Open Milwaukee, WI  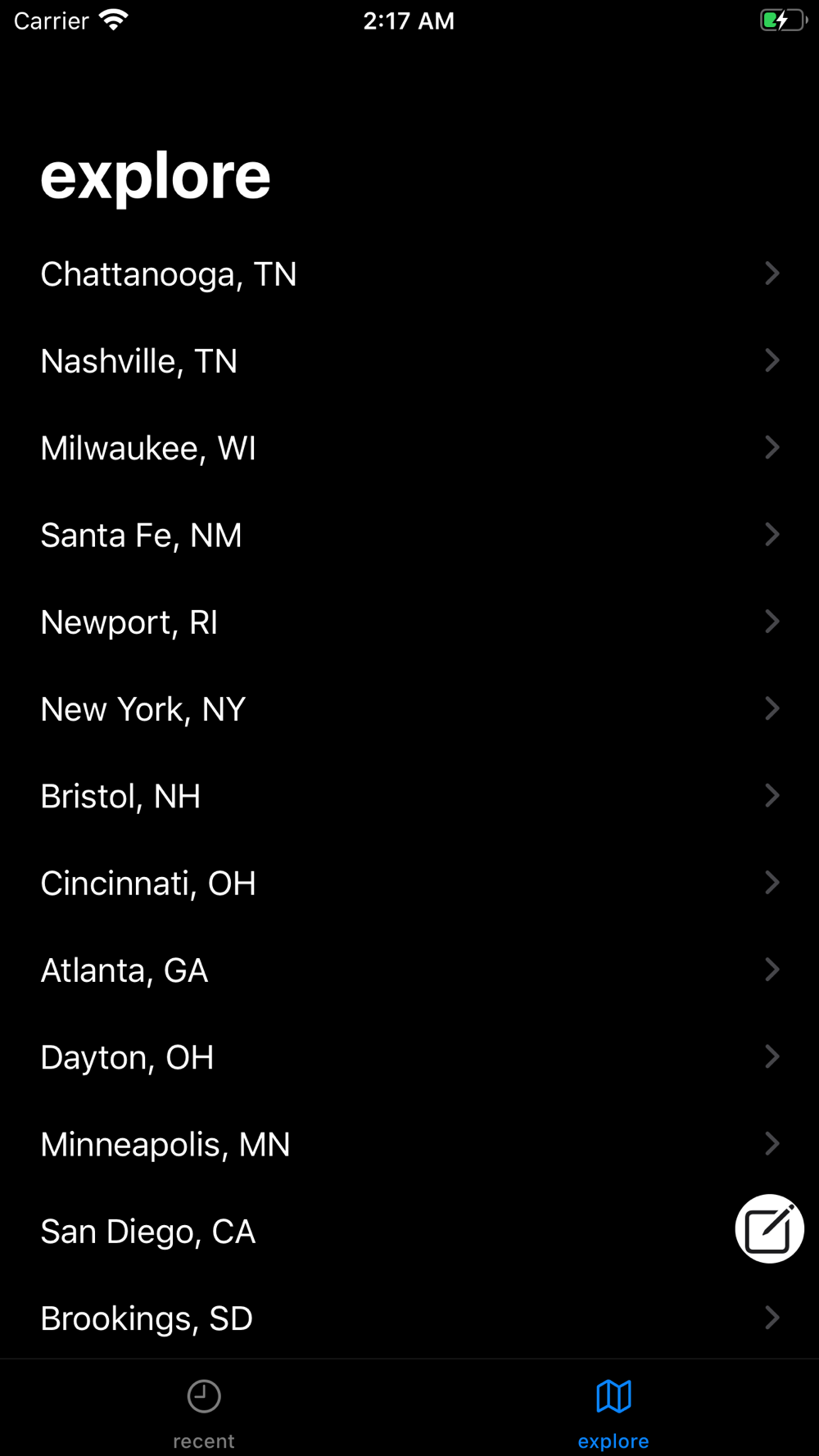pos(409,447)
